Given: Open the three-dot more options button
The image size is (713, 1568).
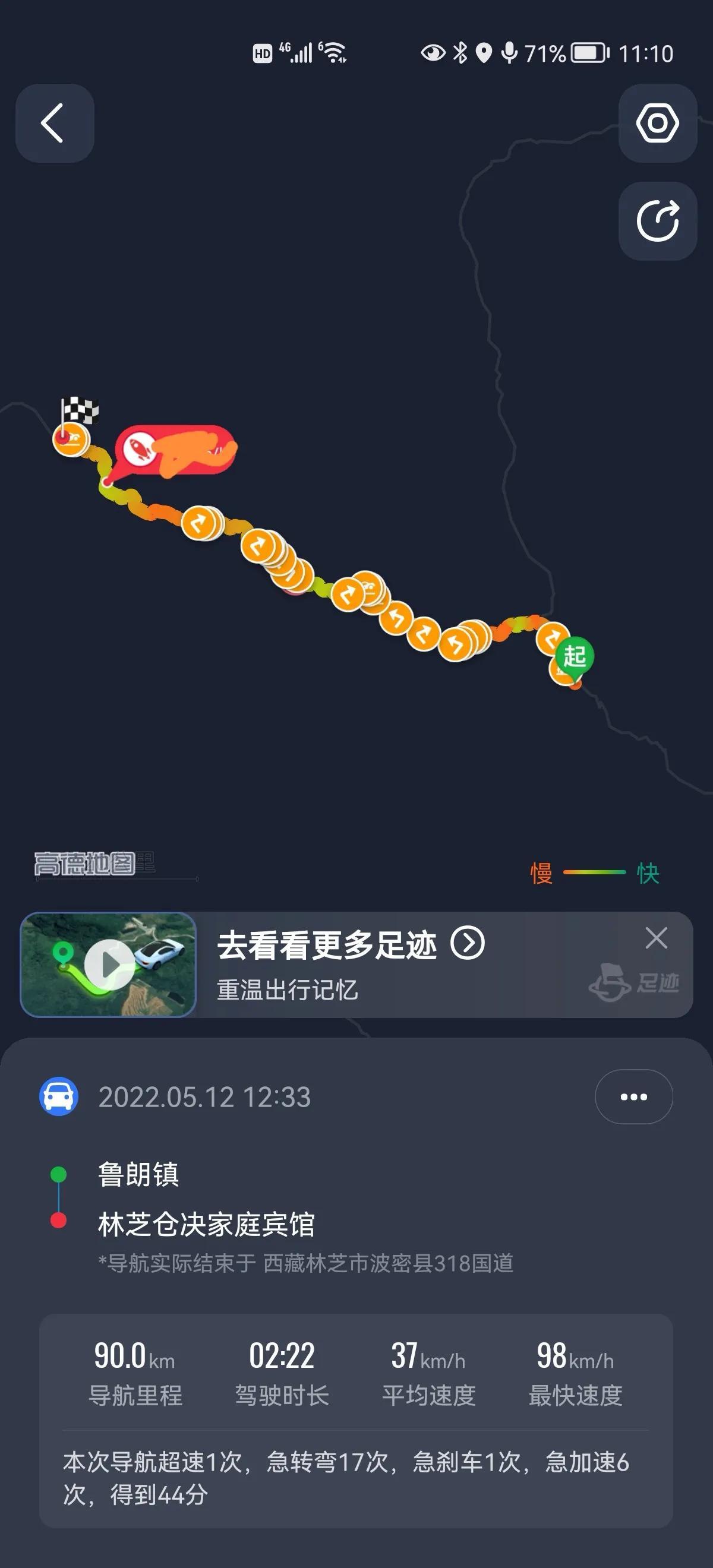Looking at the screenshot, I should 633,1097.
